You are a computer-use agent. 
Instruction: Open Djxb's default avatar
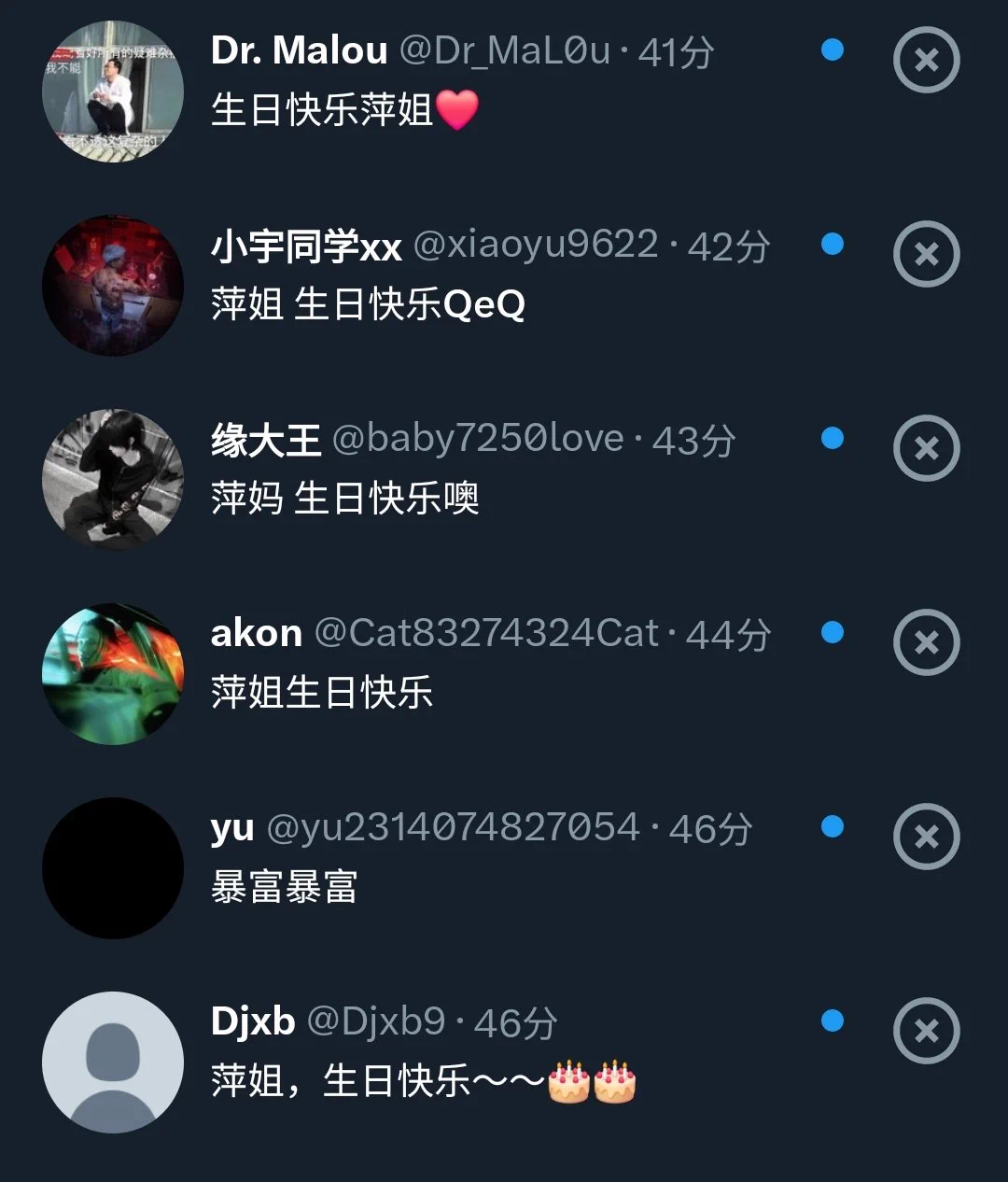113,1062
